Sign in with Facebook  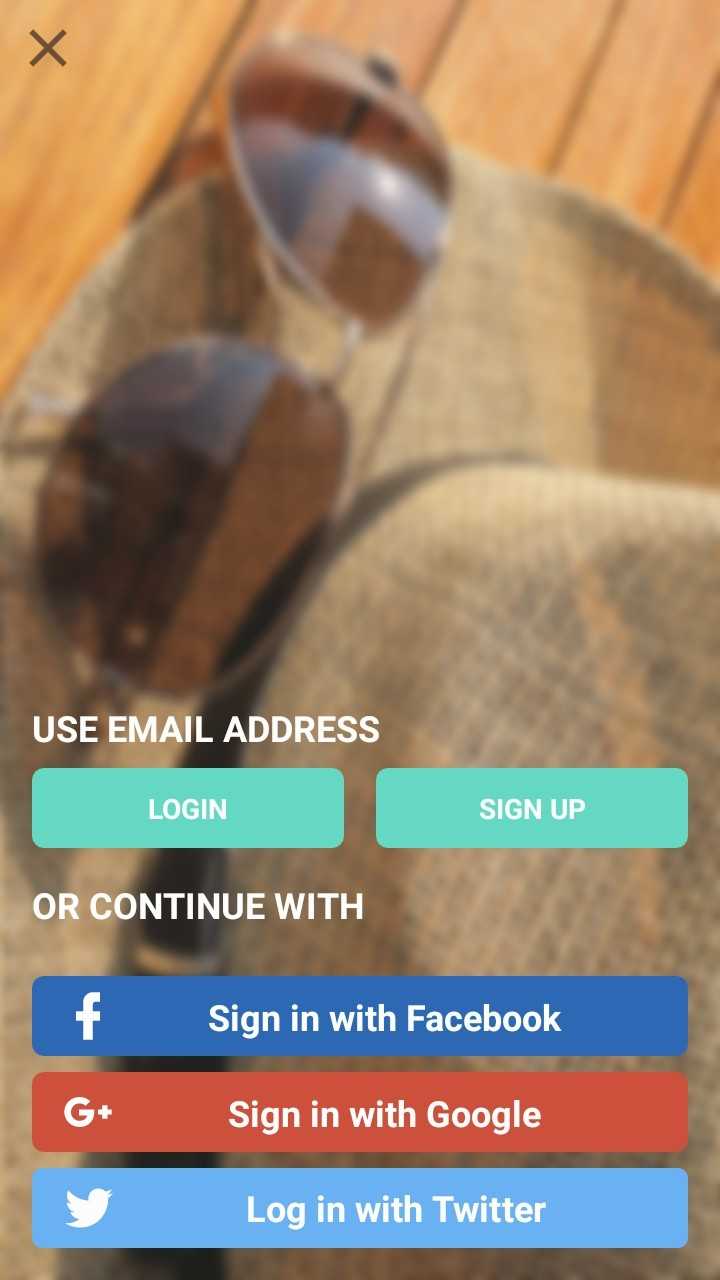pos(360,1016)
